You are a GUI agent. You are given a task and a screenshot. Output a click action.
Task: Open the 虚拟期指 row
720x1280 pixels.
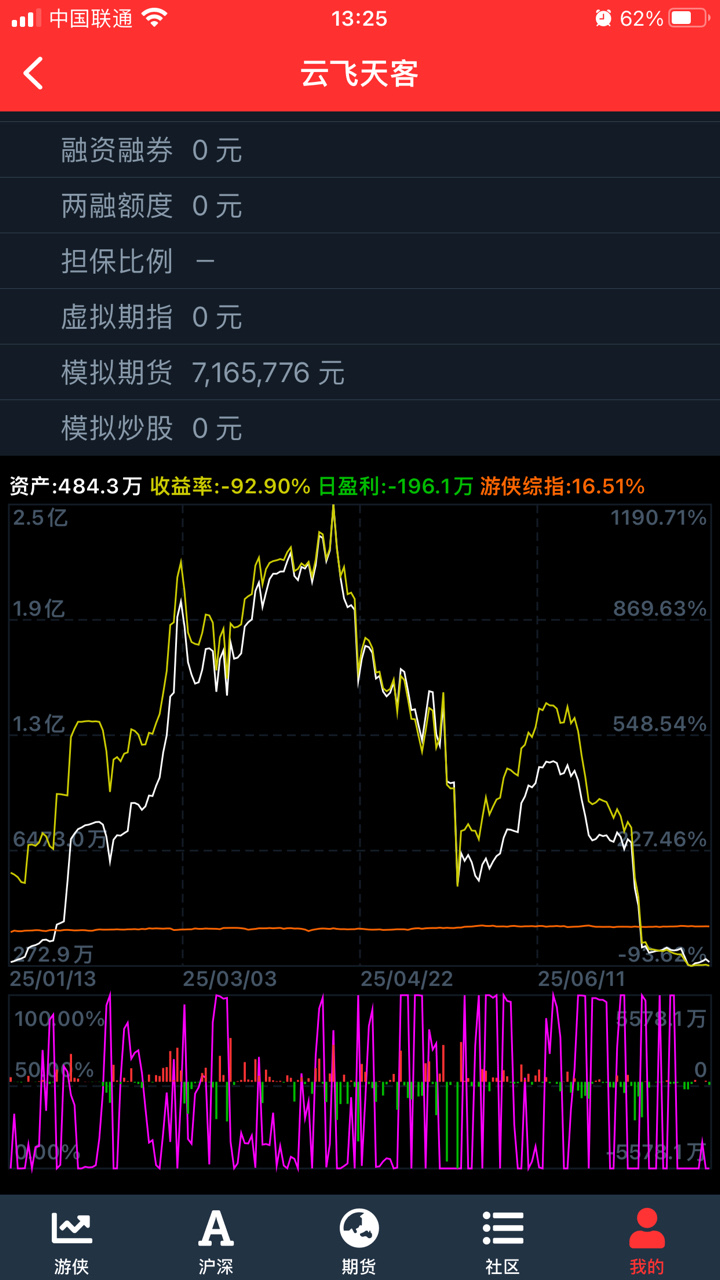360,318
